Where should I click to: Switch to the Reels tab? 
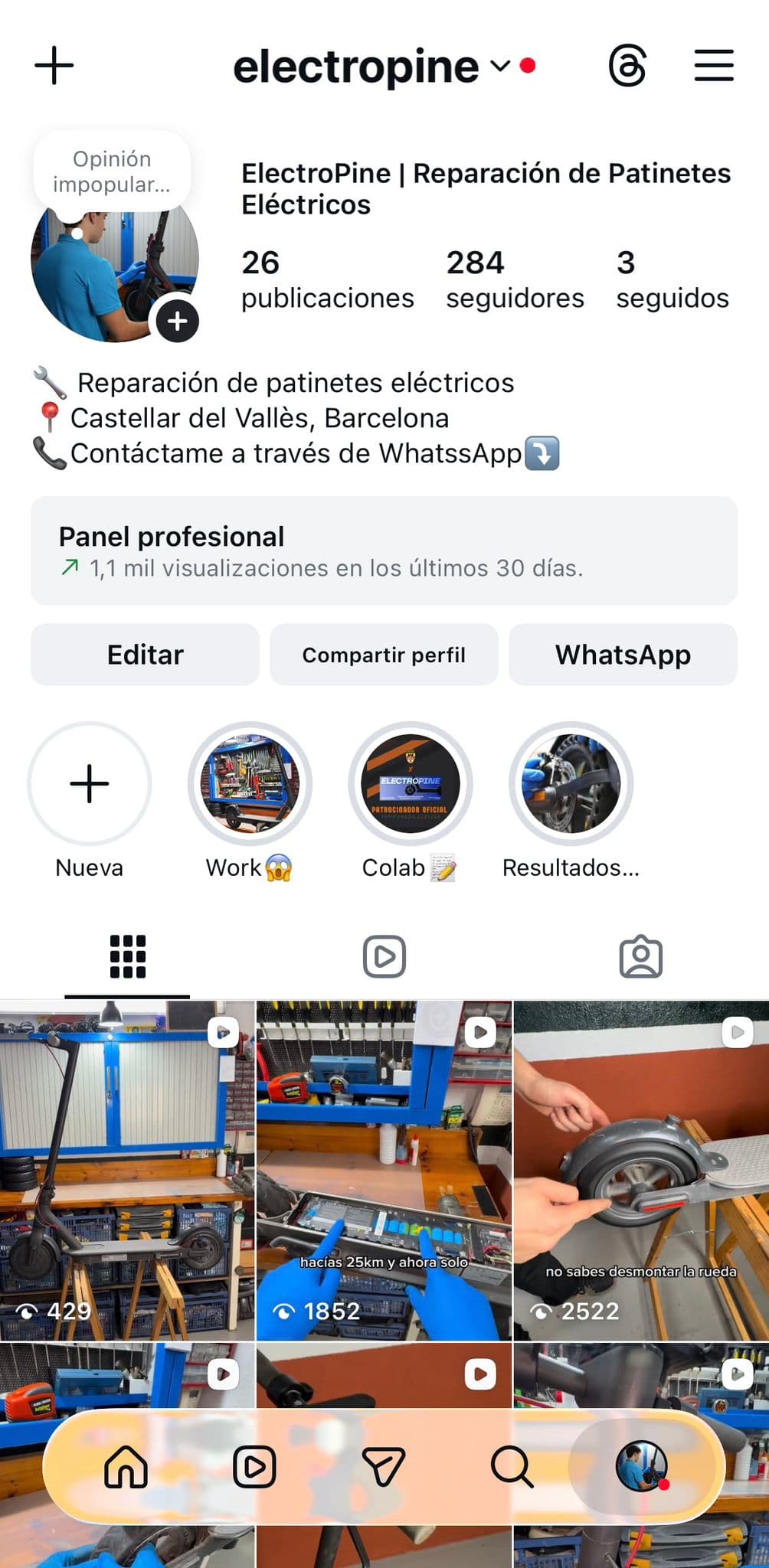point(384,955)
